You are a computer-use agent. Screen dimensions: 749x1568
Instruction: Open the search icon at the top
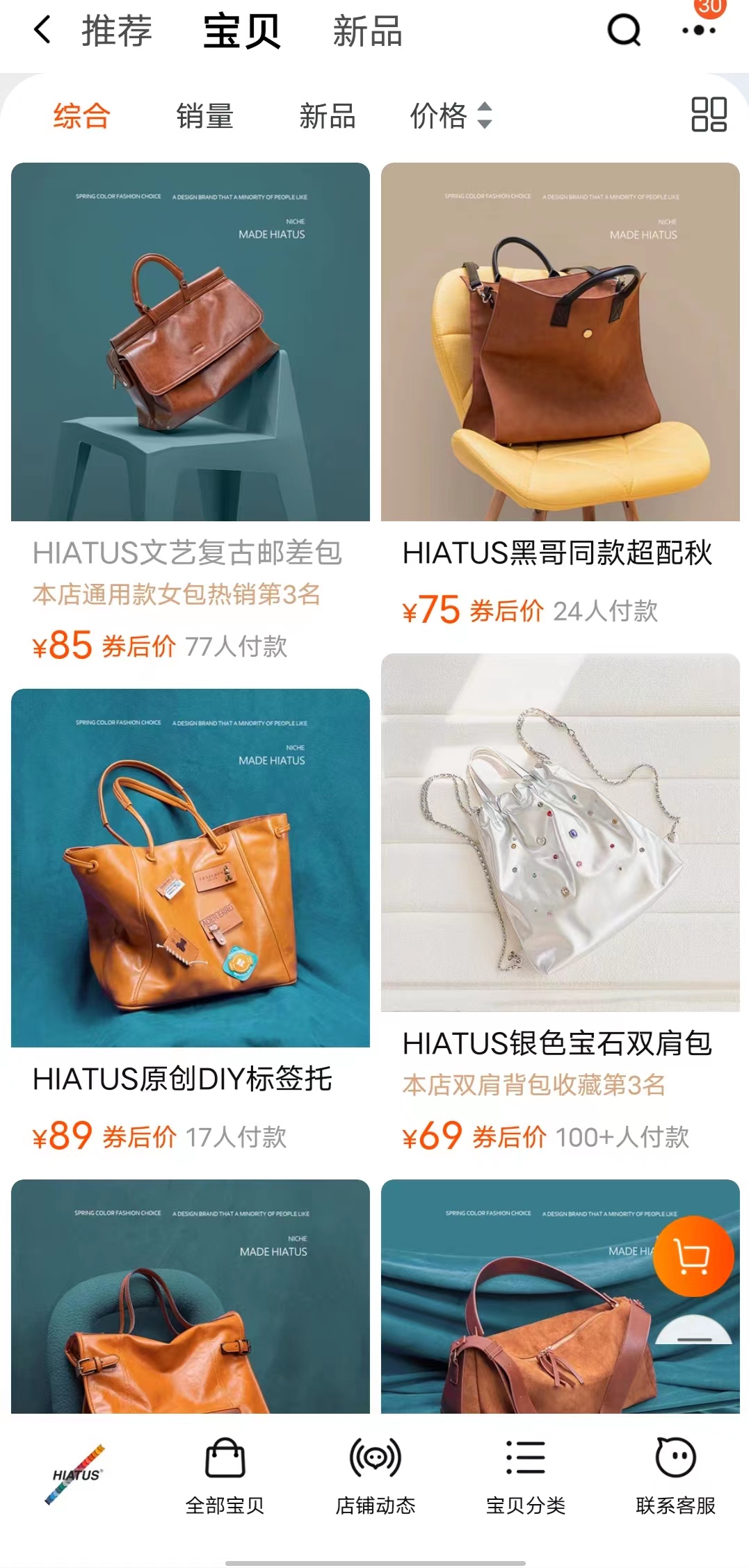625,31
